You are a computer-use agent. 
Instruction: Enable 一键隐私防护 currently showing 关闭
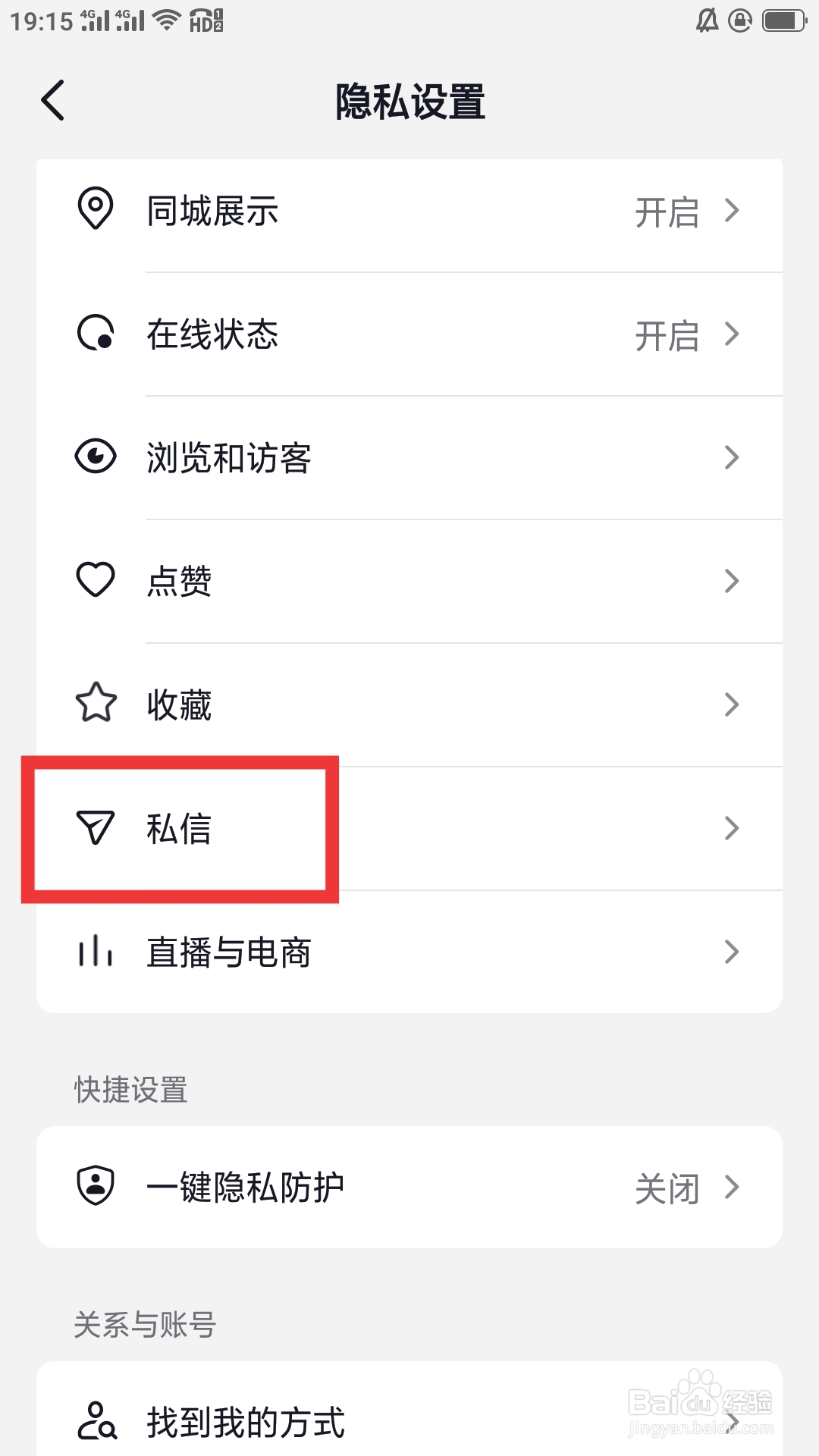point(668,1187)
